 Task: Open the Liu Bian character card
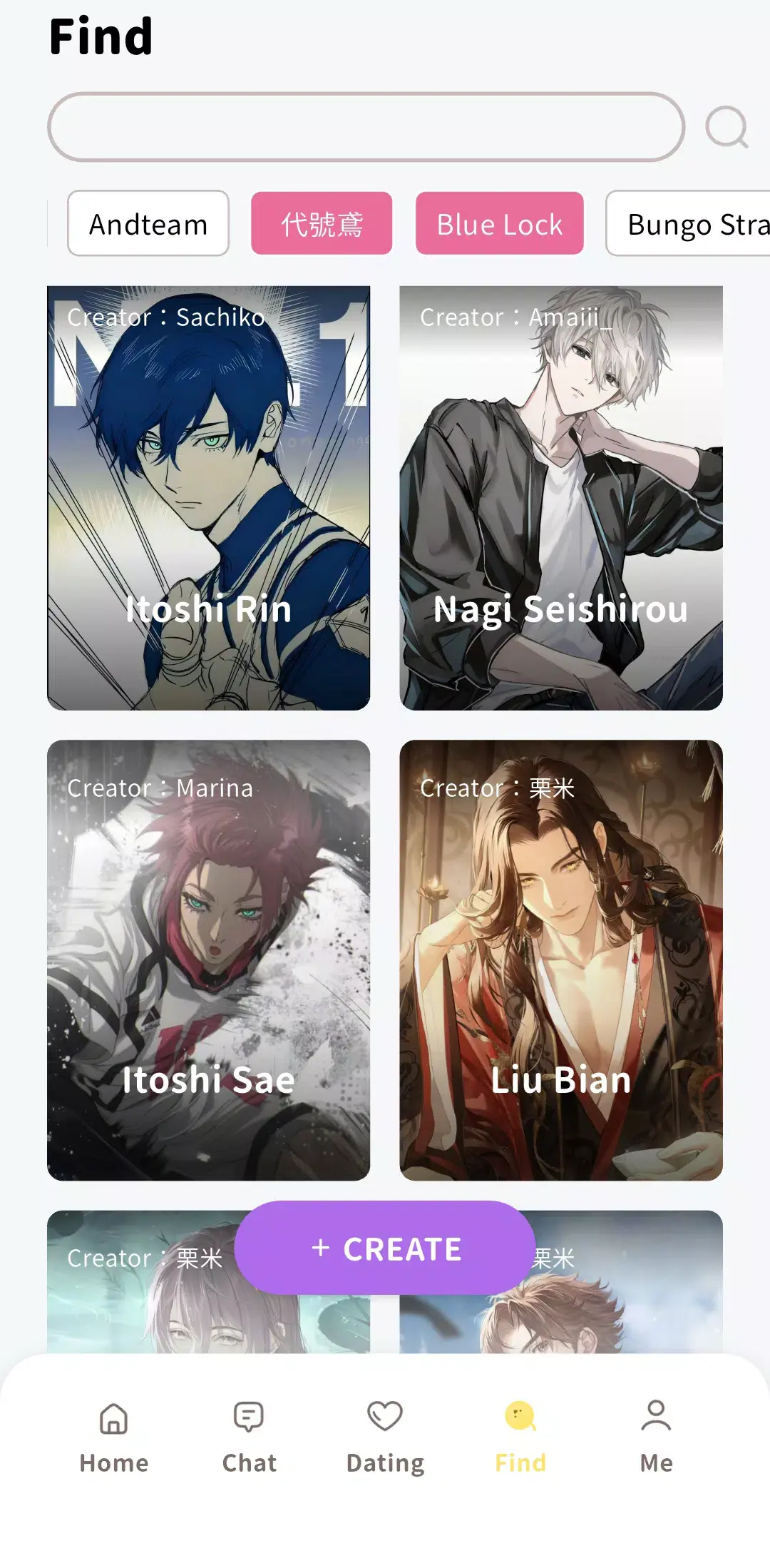[561, 959]
